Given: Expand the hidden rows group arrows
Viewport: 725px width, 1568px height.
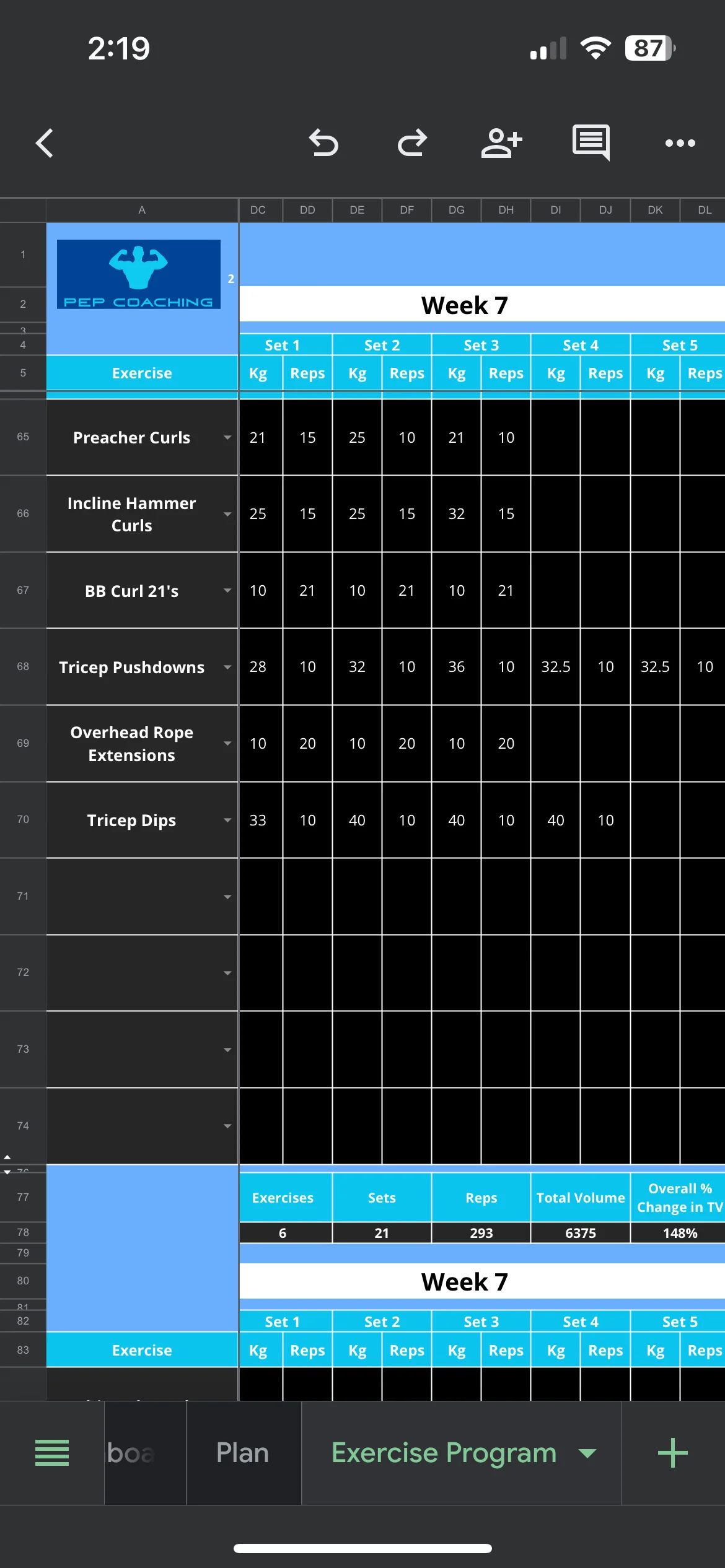Looking at the screenshot, I should 7,1164.
